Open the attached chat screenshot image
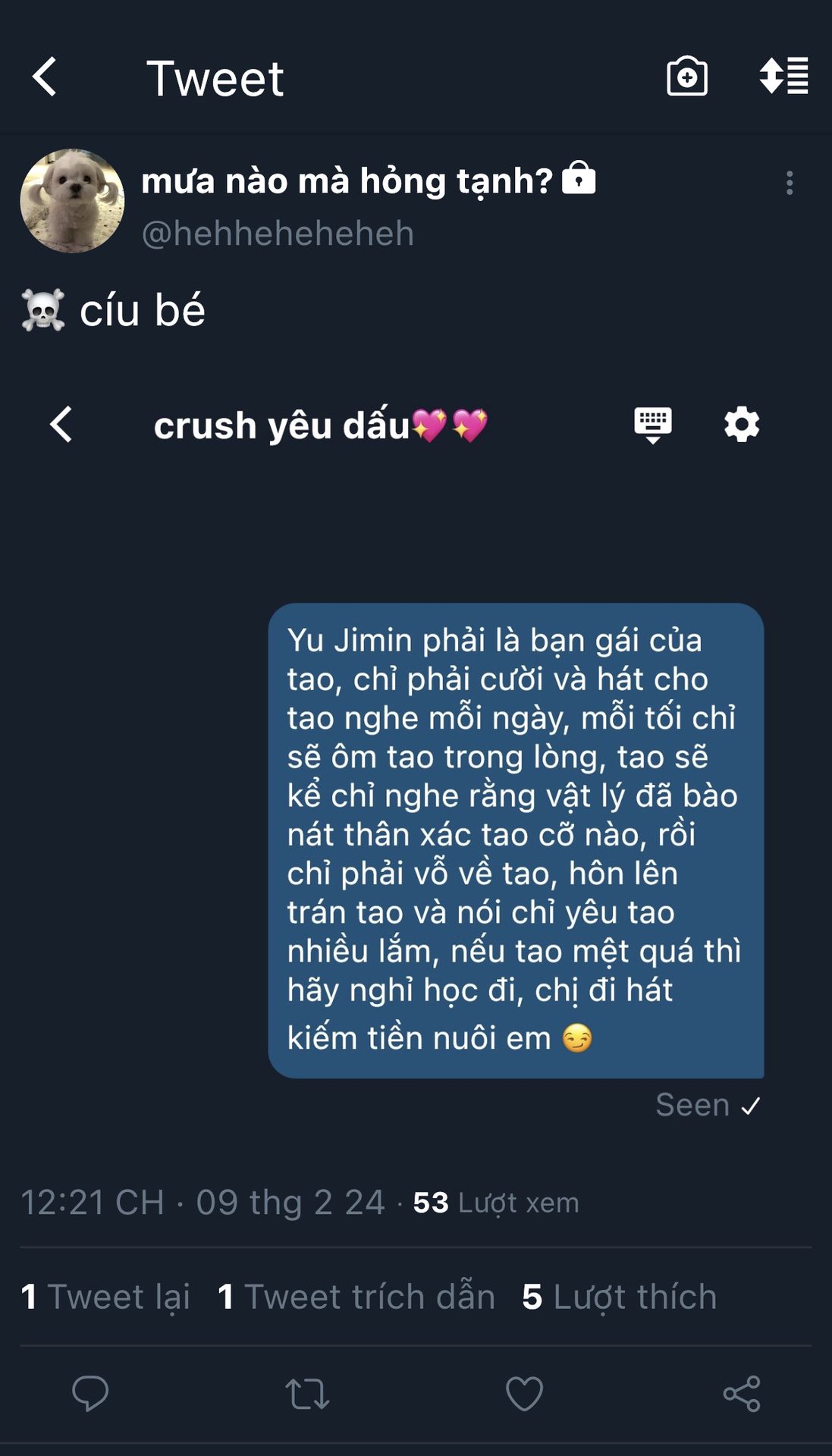832x1456 pixels. (416, 758)
